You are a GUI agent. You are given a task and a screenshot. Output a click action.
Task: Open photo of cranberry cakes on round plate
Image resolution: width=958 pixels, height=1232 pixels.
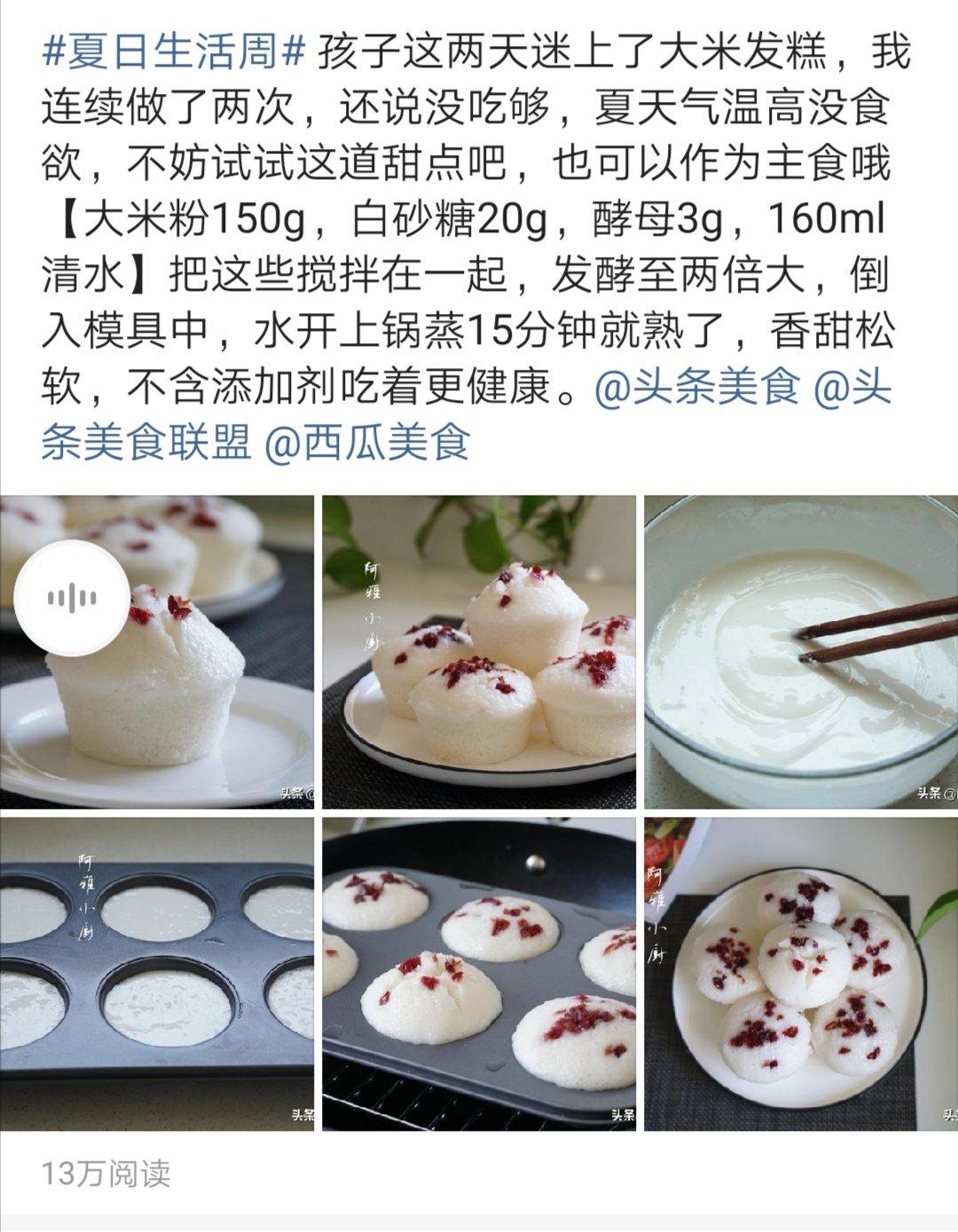point(800,973)
